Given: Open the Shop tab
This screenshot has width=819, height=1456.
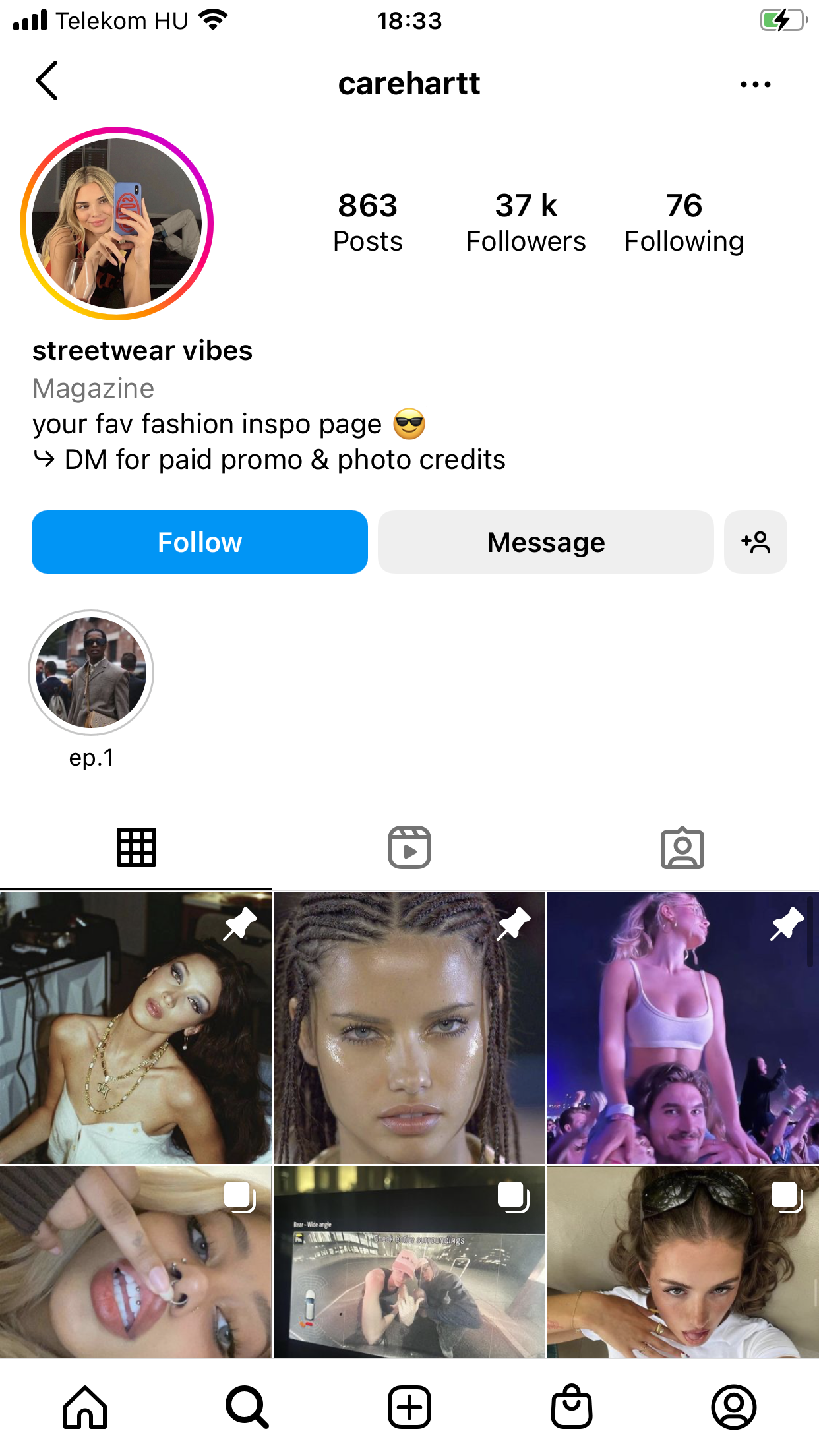Looking at the screenshot, I should point(572,1407).
